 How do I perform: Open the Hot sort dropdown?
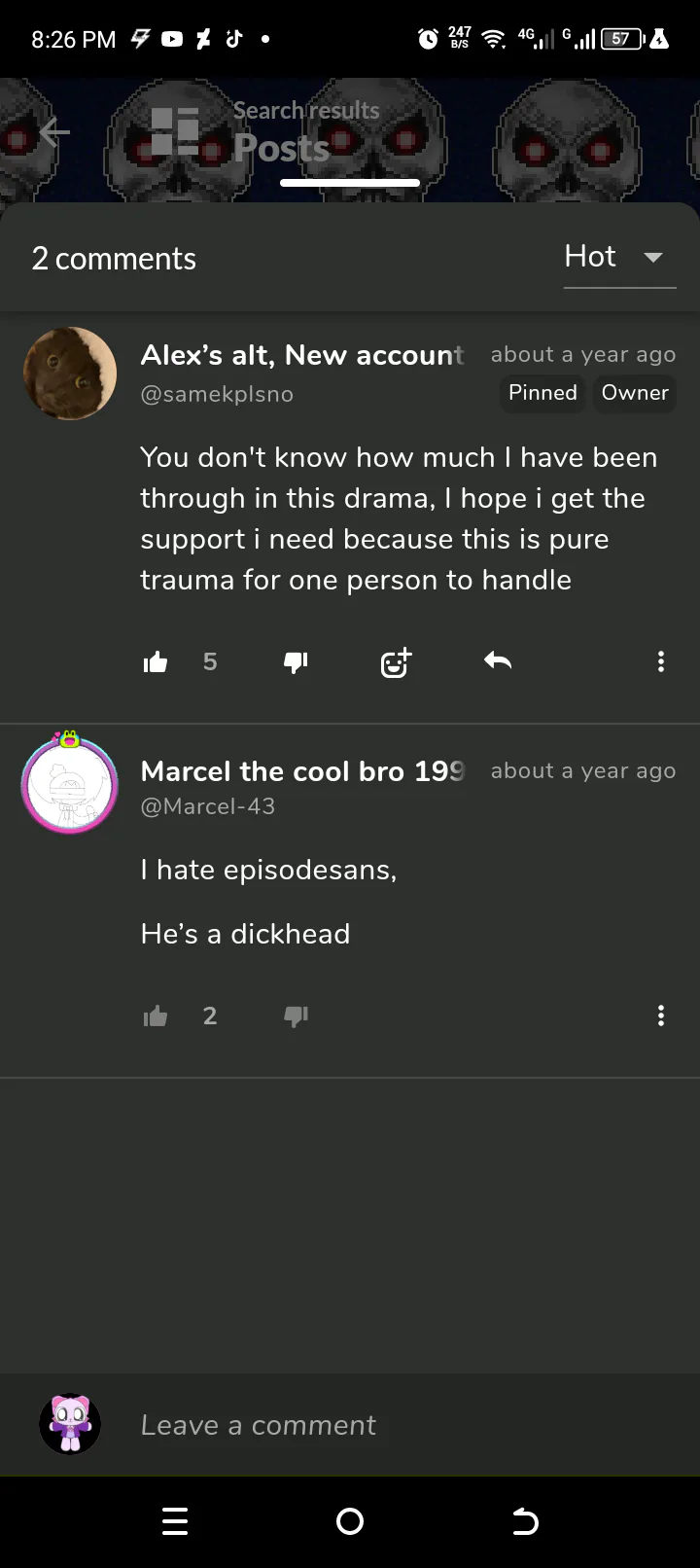click(x=618, y=258)
